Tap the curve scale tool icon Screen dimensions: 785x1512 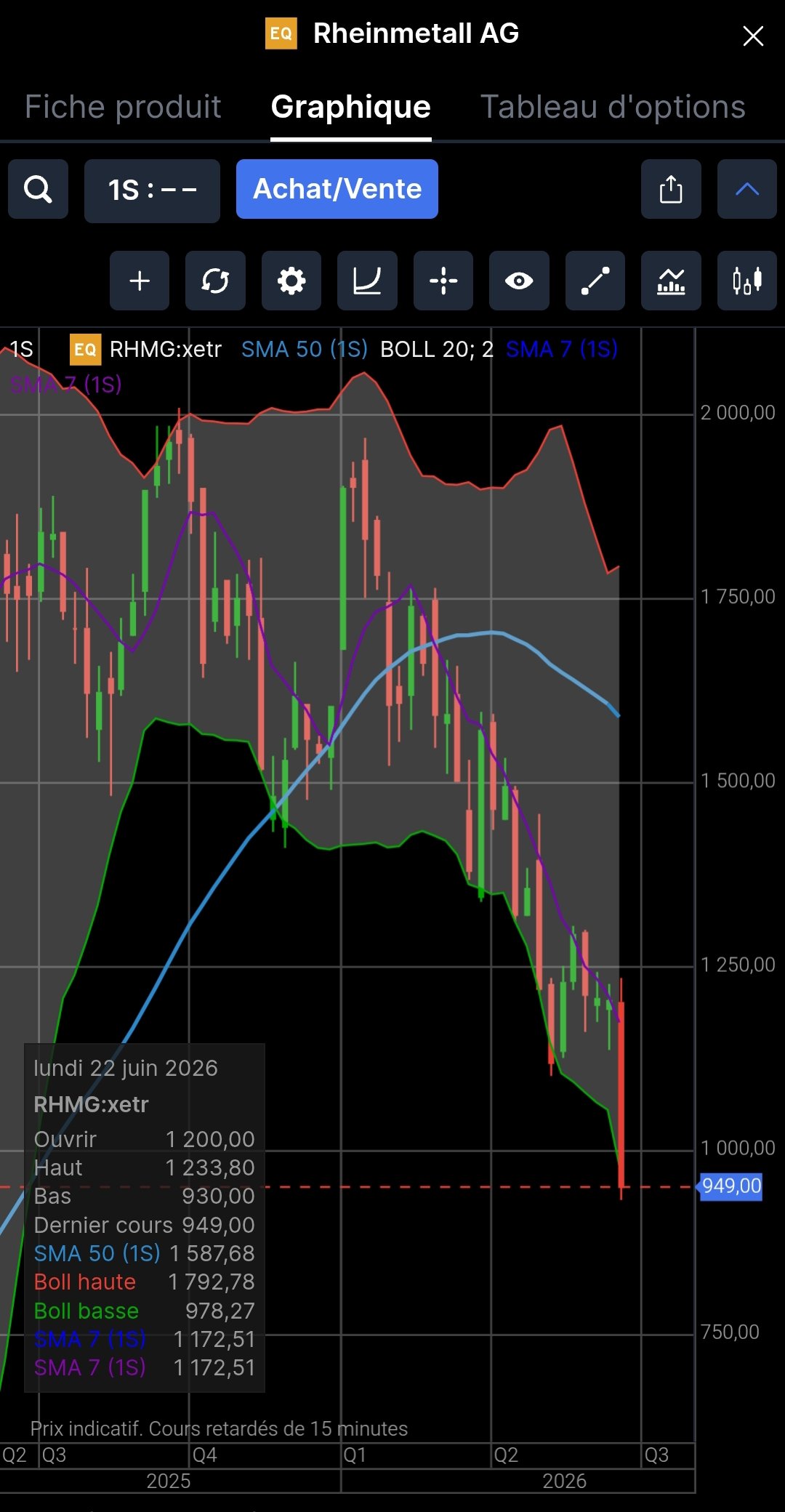tap(367, 281)
